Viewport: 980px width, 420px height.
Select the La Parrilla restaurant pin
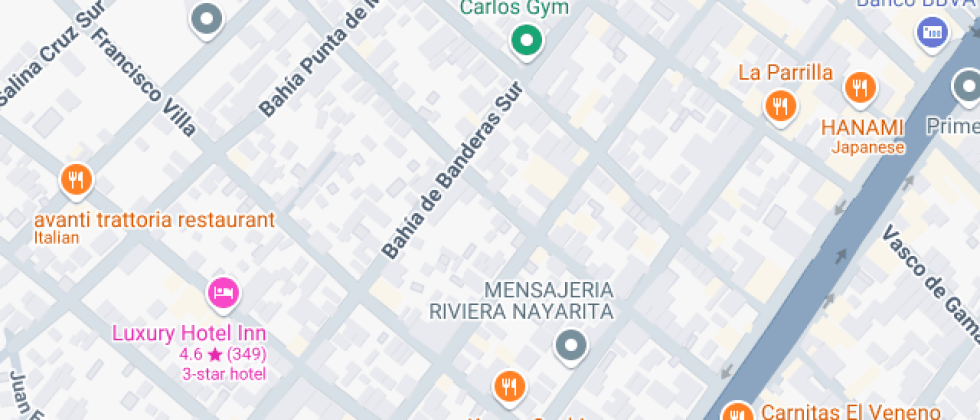coord(779,105)
